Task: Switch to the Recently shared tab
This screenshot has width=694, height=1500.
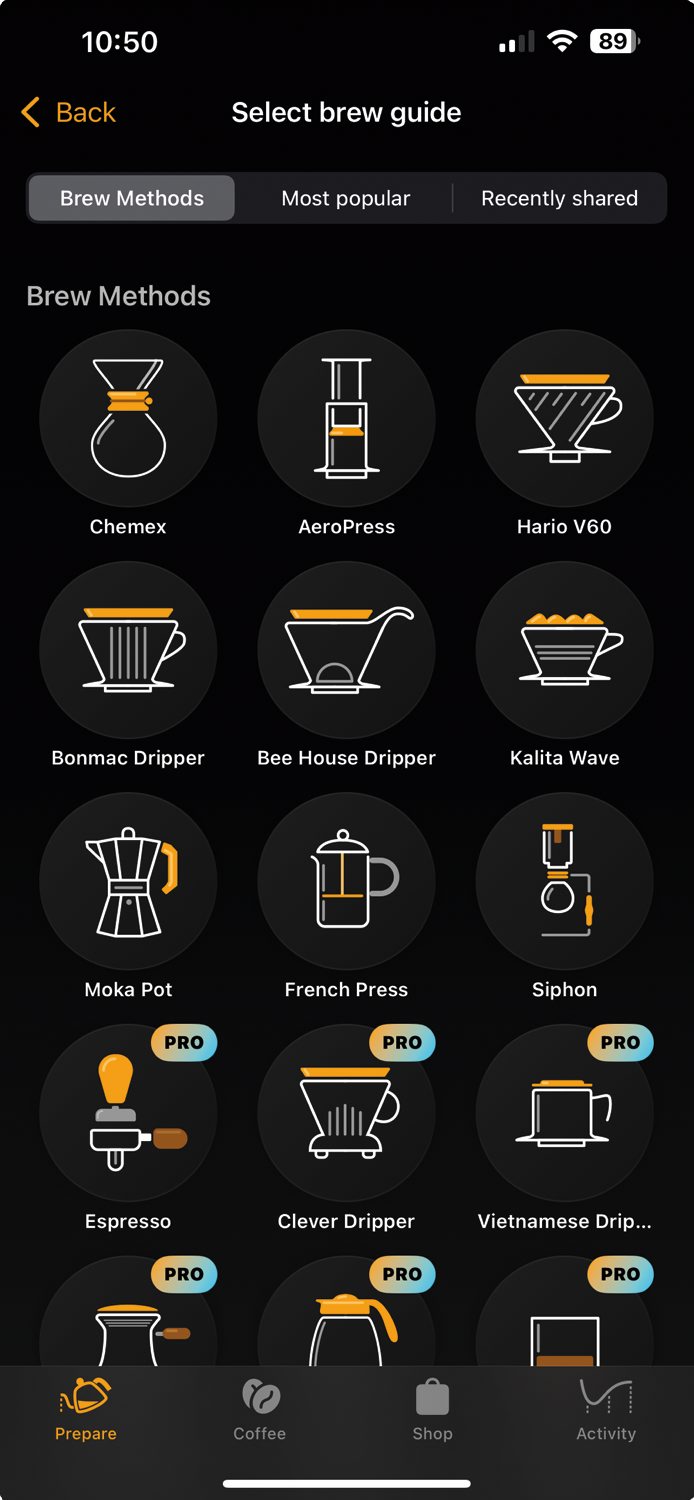Action: pos(559,198)
